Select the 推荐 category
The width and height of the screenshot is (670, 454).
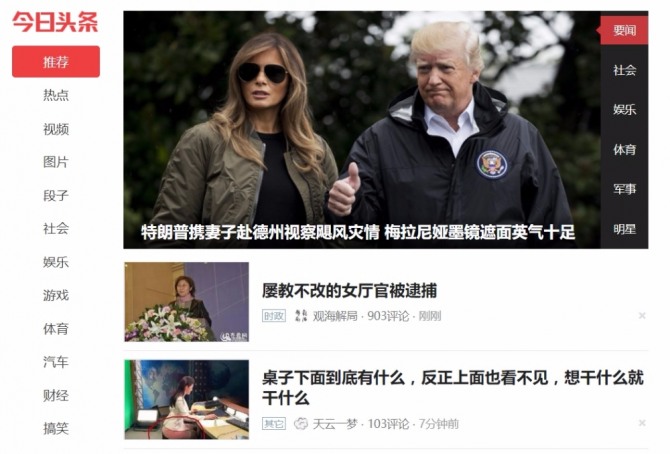point(56,62)
